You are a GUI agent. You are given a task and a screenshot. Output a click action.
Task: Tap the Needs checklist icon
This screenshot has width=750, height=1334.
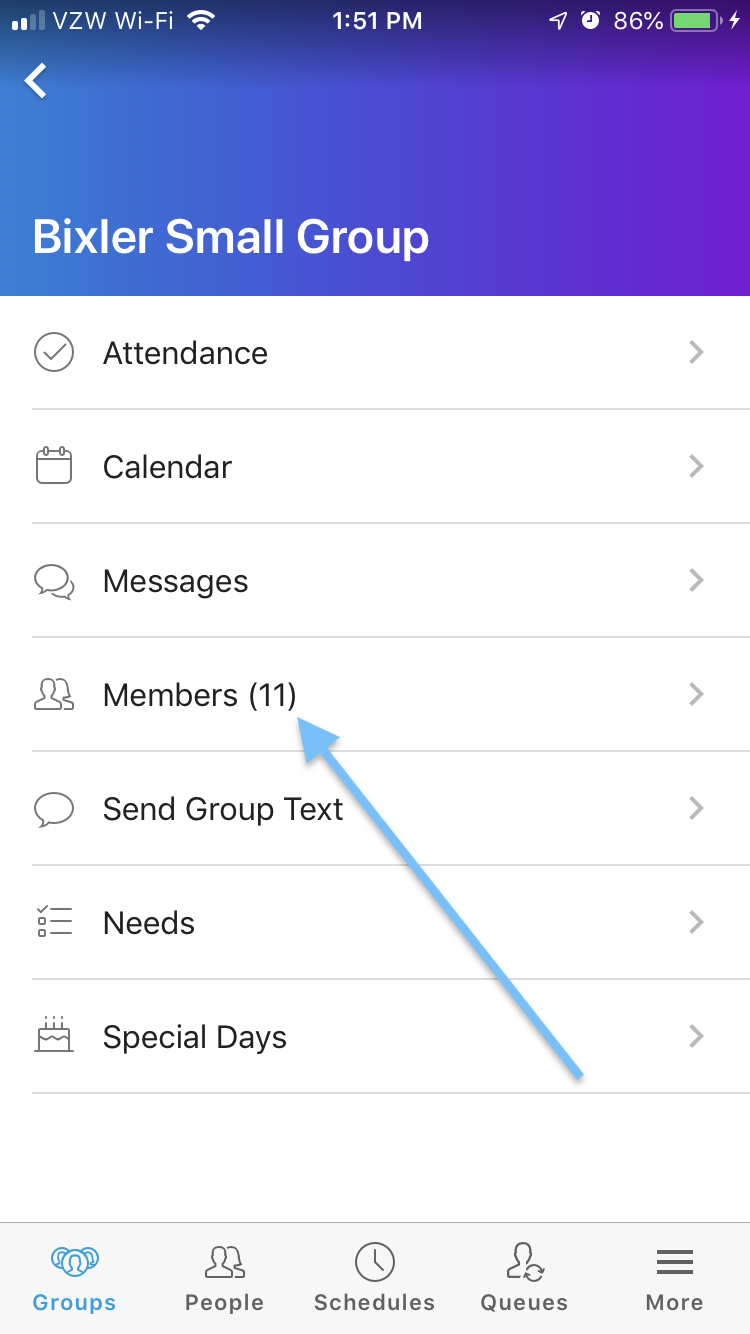point(54,922)
